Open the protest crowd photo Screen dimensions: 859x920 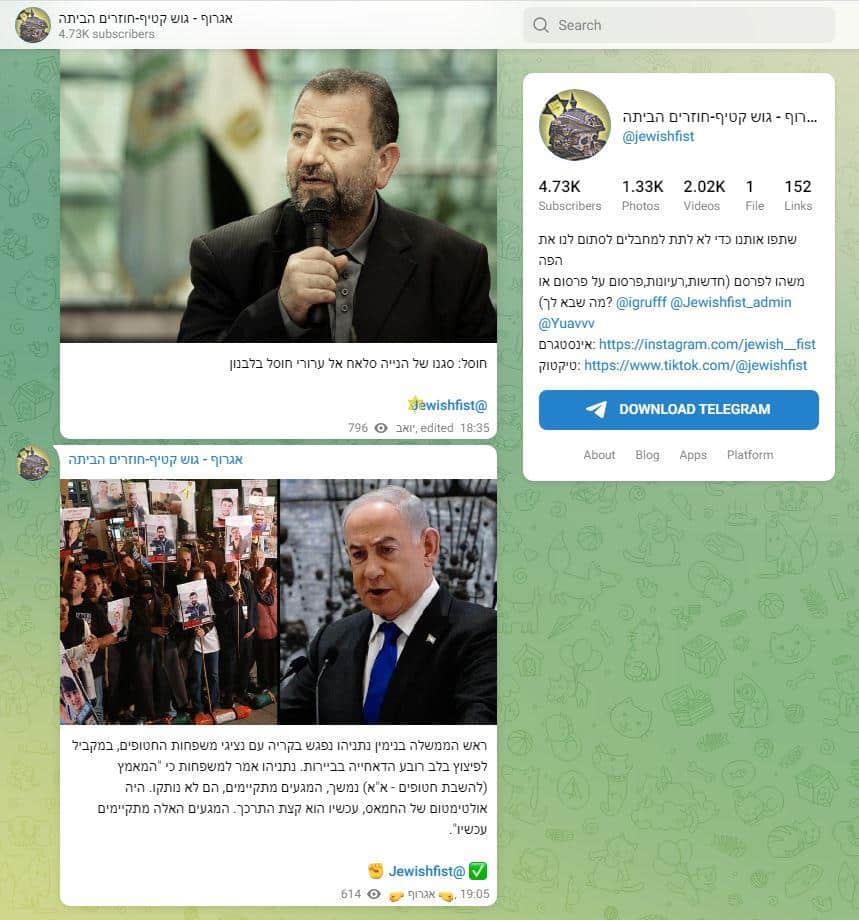pos(169,602)
